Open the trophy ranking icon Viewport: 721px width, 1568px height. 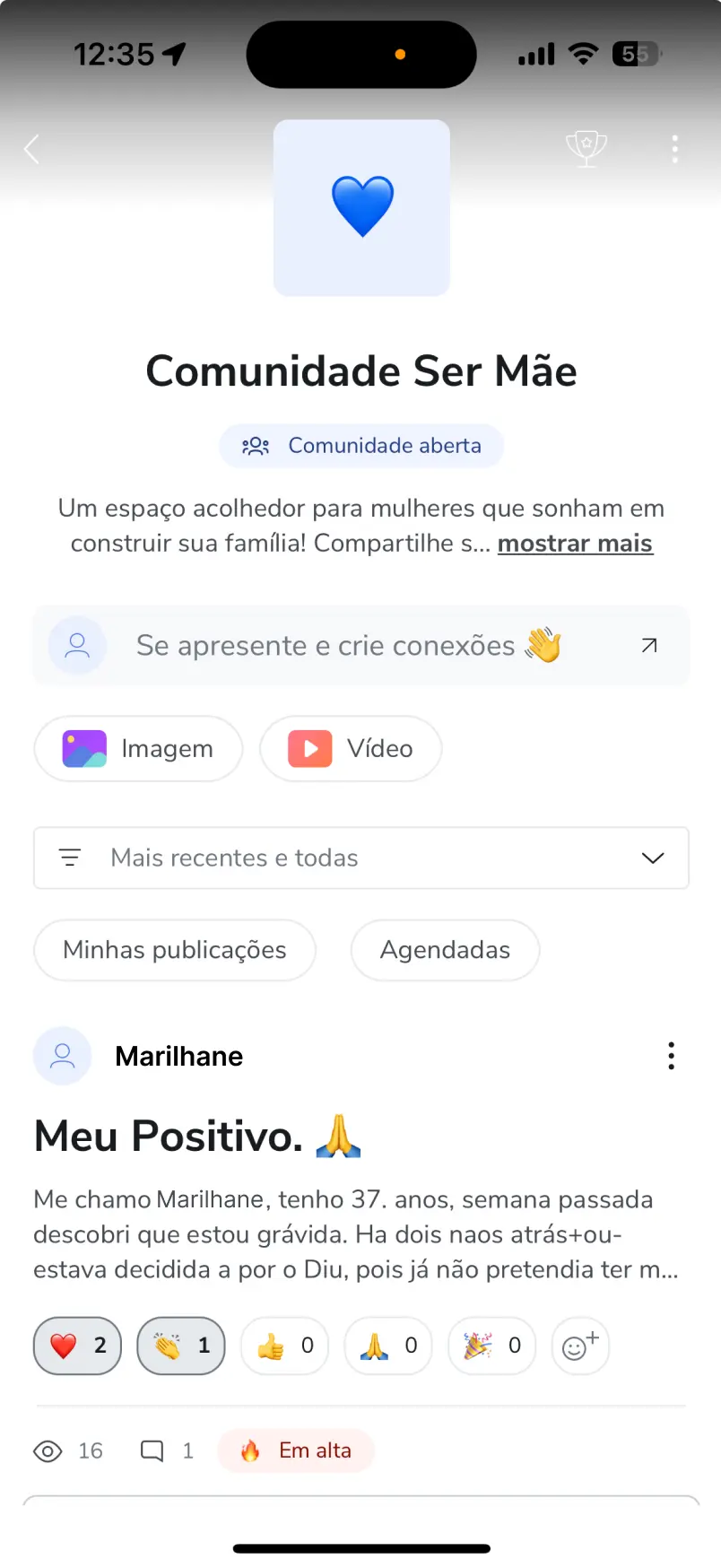click(586, 149)
